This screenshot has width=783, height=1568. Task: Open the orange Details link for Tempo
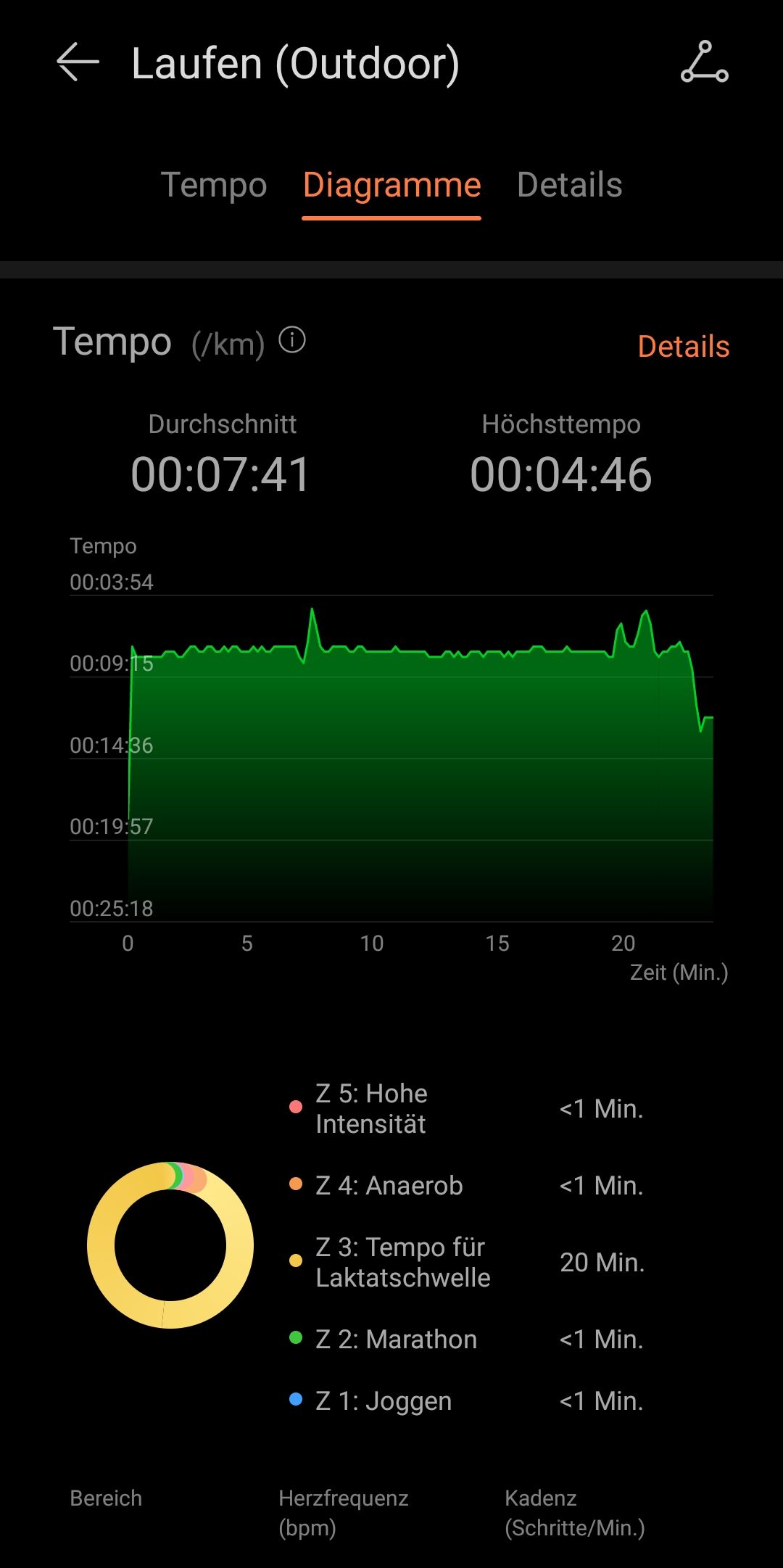coord(684,346)
